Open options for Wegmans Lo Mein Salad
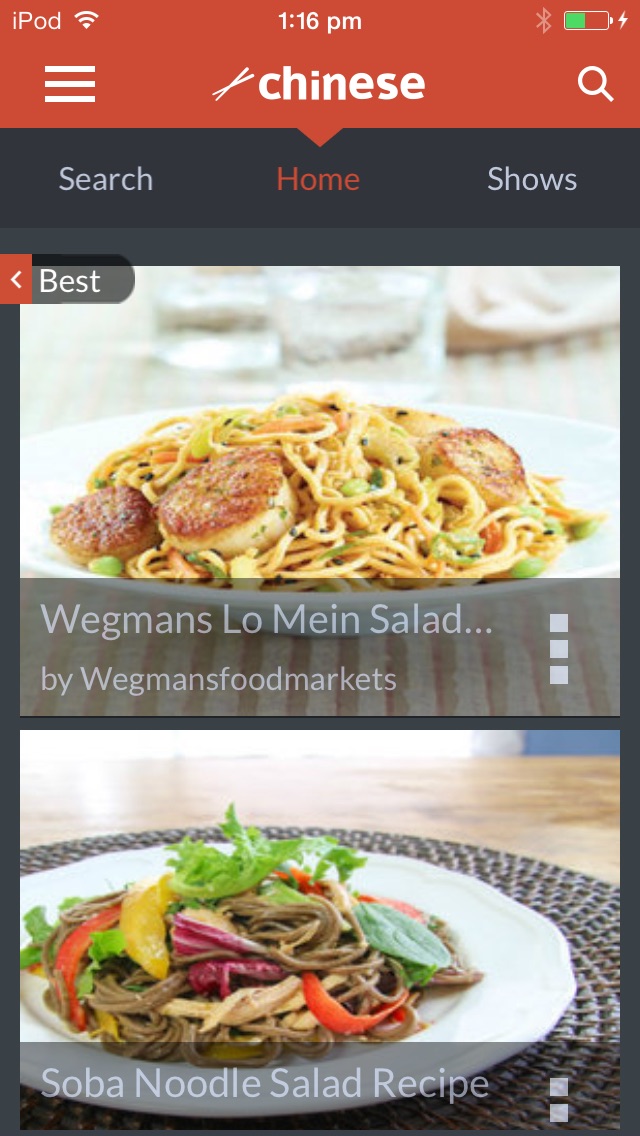Image resolution: width=640 pixels, height=1136 pixels. [x=559, y=648]
